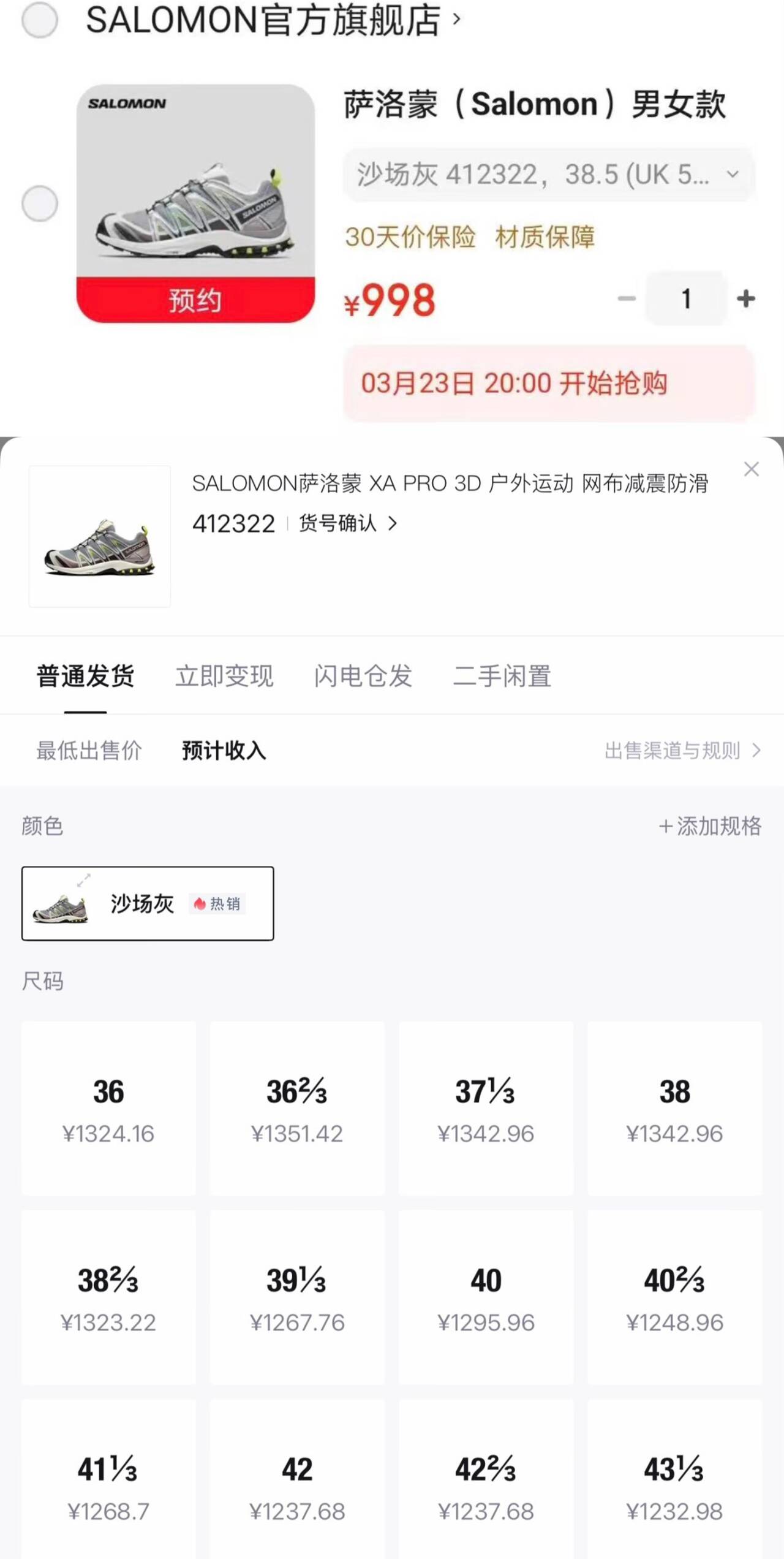Switch to the 立即变现 tab
The height and width of the screenshot is (1559, 784).
coord(224,676)
